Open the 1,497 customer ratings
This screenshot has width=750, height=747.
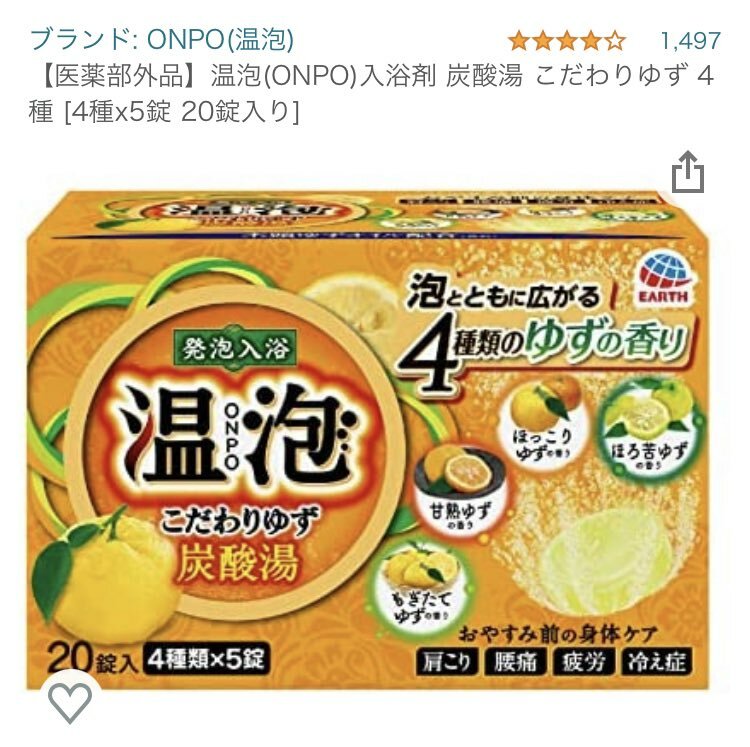tap(690, 41)
